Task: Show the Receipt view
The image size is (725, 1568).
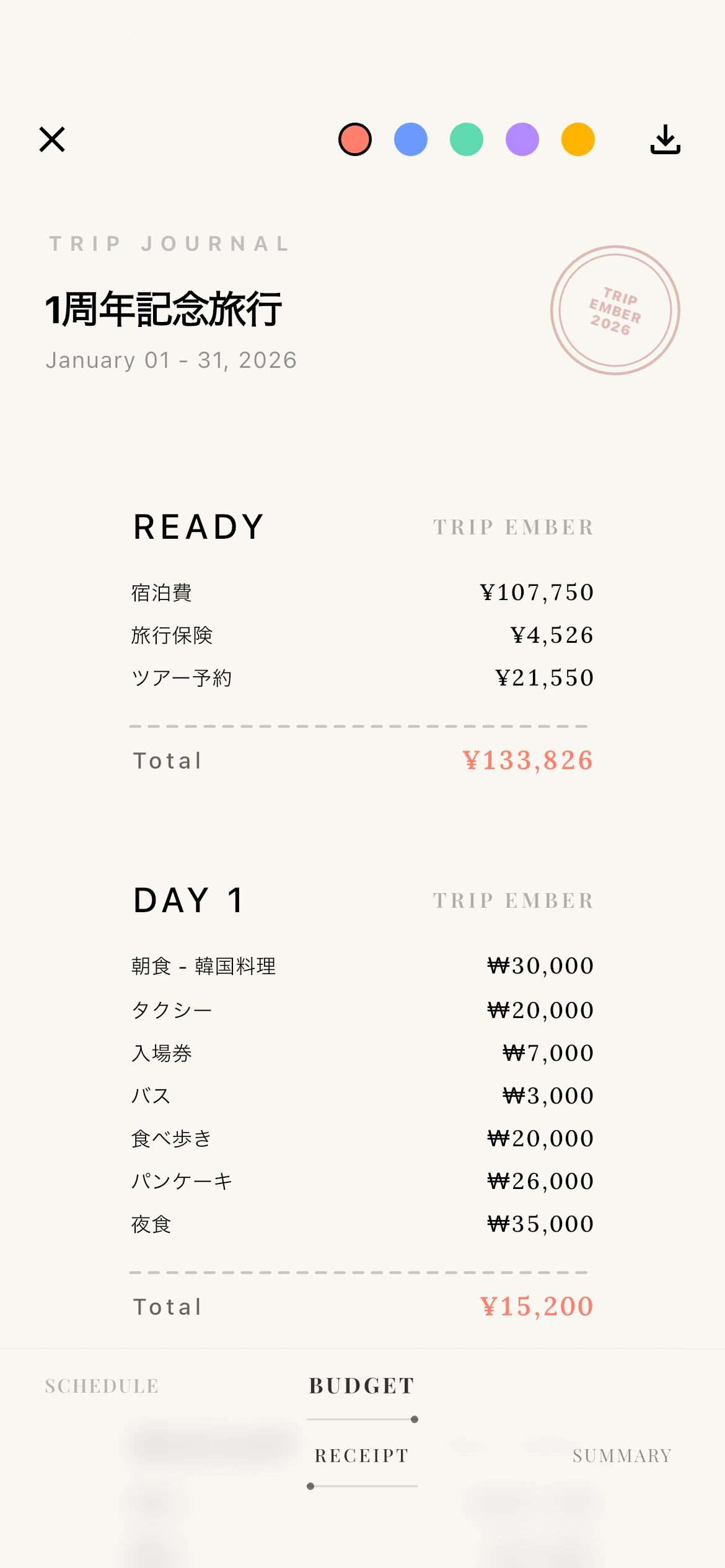Action: 362,1455
